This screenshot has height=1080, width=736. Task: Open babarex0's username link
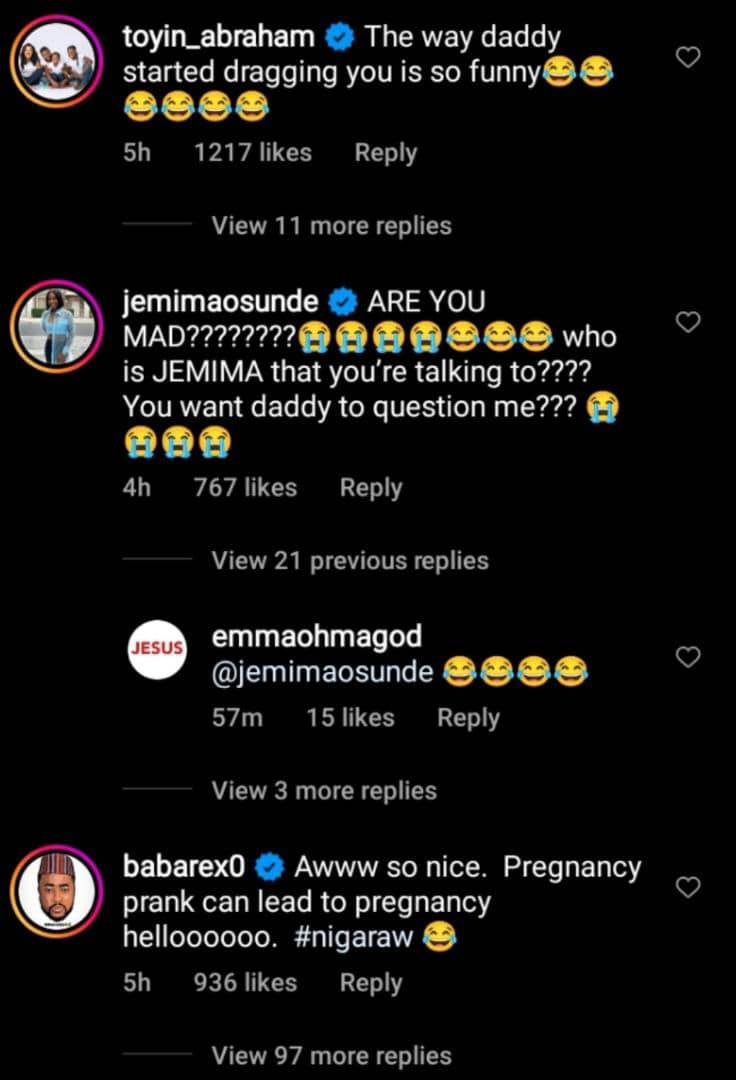point(184,866)
